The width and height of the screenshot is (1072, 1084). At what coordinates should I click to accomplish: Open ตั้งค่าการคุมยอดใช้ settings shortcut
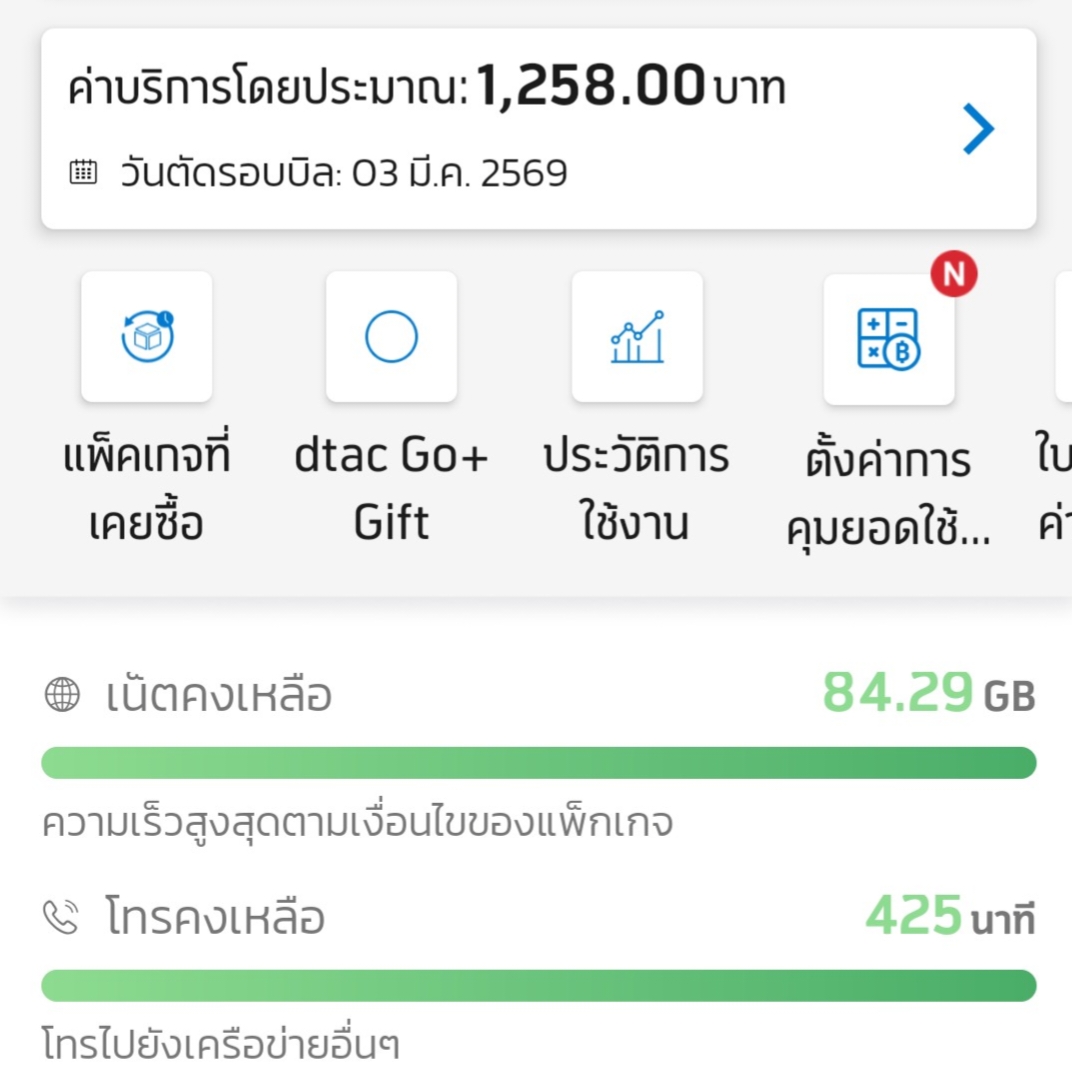click(888, 339)
